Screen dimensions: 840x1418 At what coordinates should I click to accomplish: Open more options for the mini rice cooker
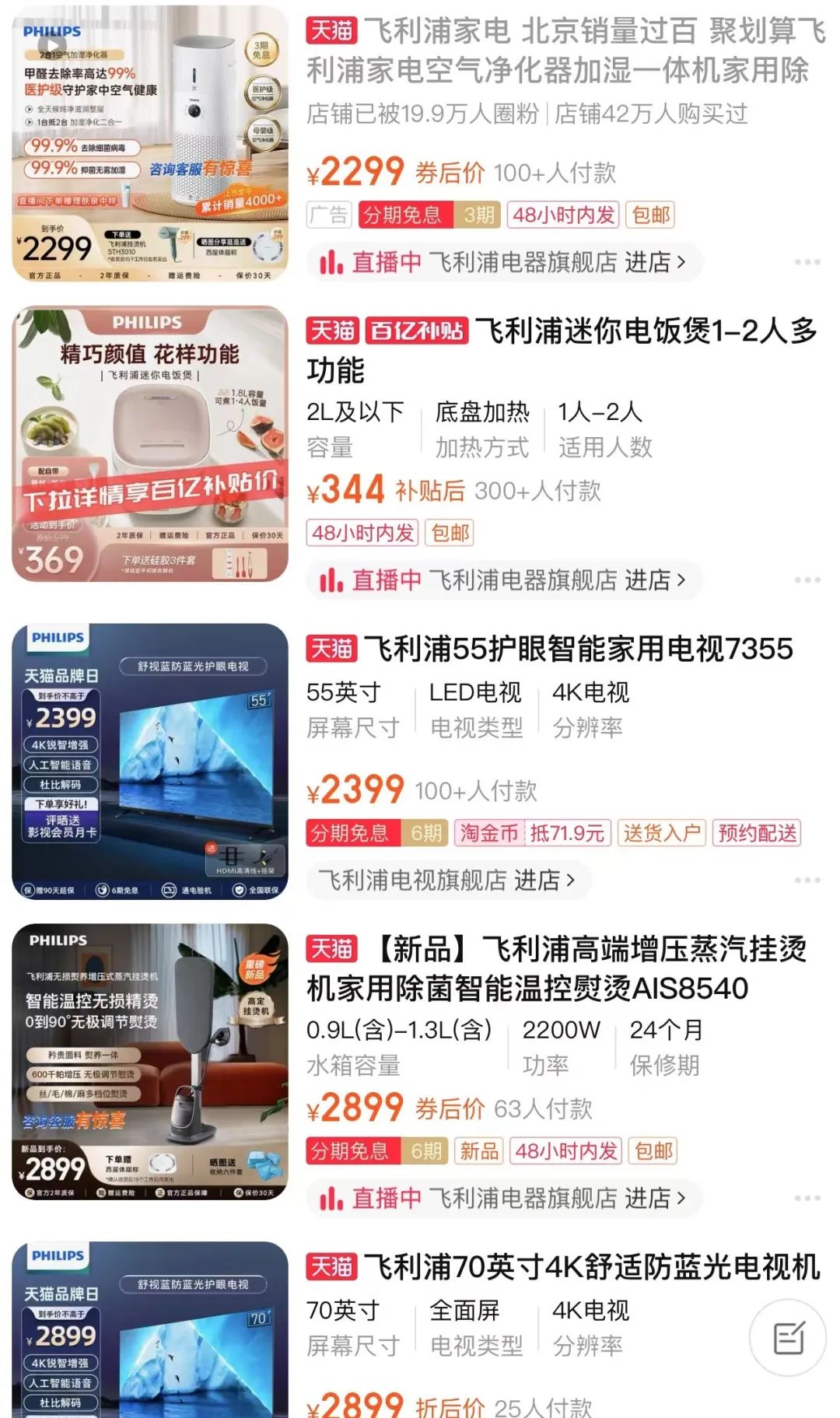807,580
